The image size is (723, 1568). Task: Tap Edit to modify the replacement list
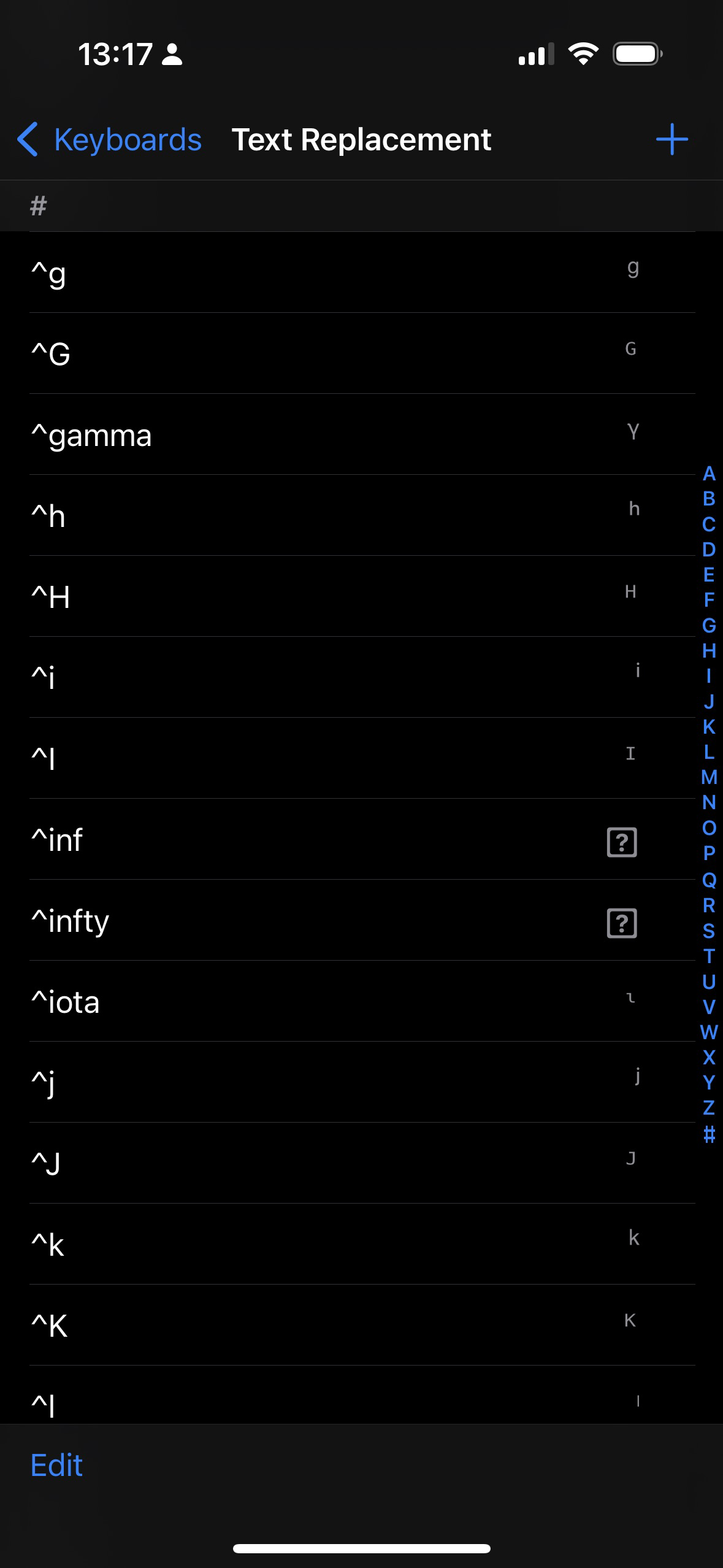pos(56,1466)
